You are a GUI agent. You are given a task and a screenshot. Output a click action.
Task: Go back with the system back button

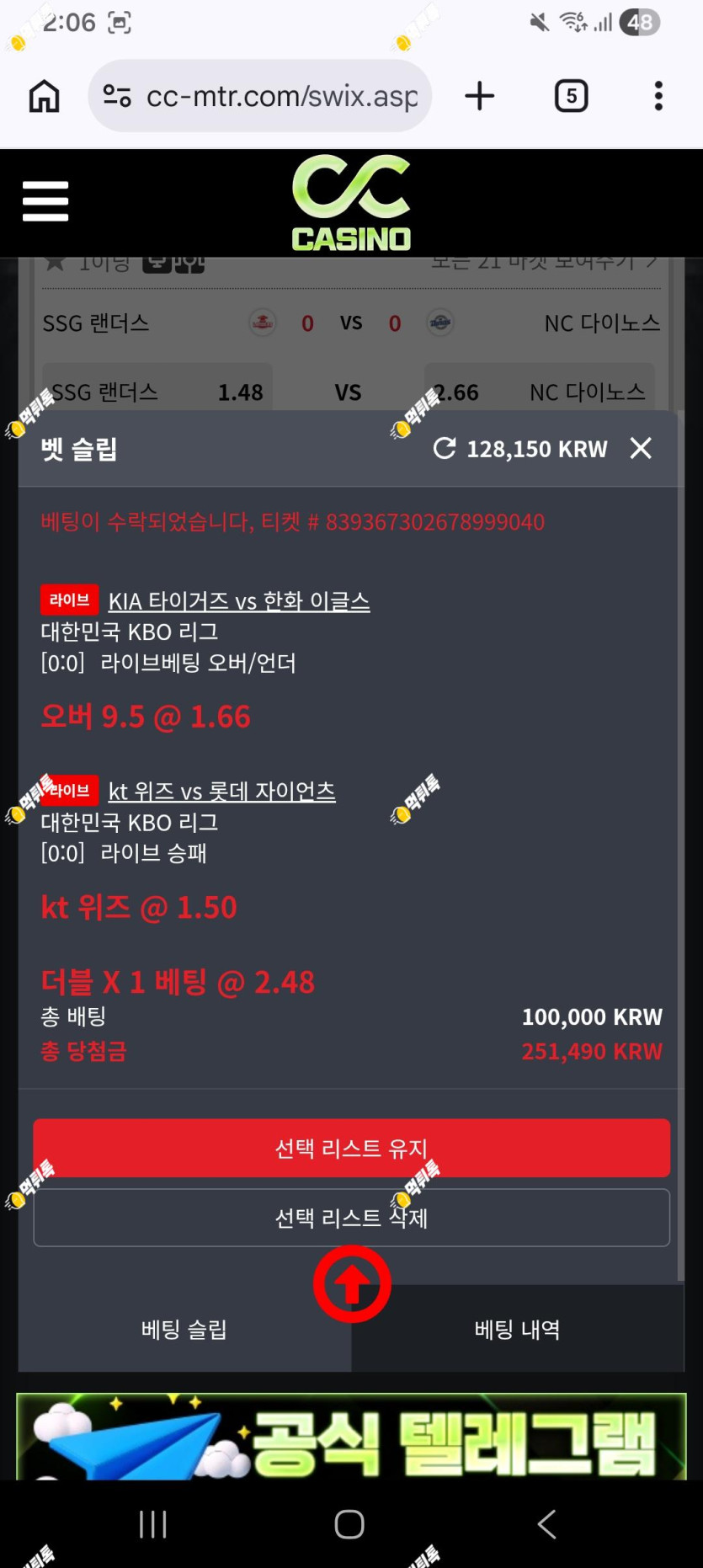[547, 1524]
